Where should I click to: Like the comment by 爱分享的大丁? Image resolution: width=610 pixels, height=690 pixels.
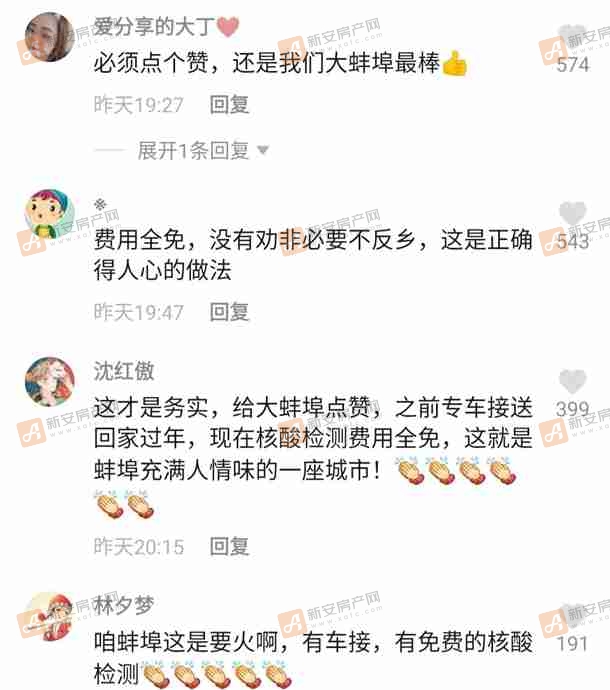pyautogui.click(x=573, y=38)
